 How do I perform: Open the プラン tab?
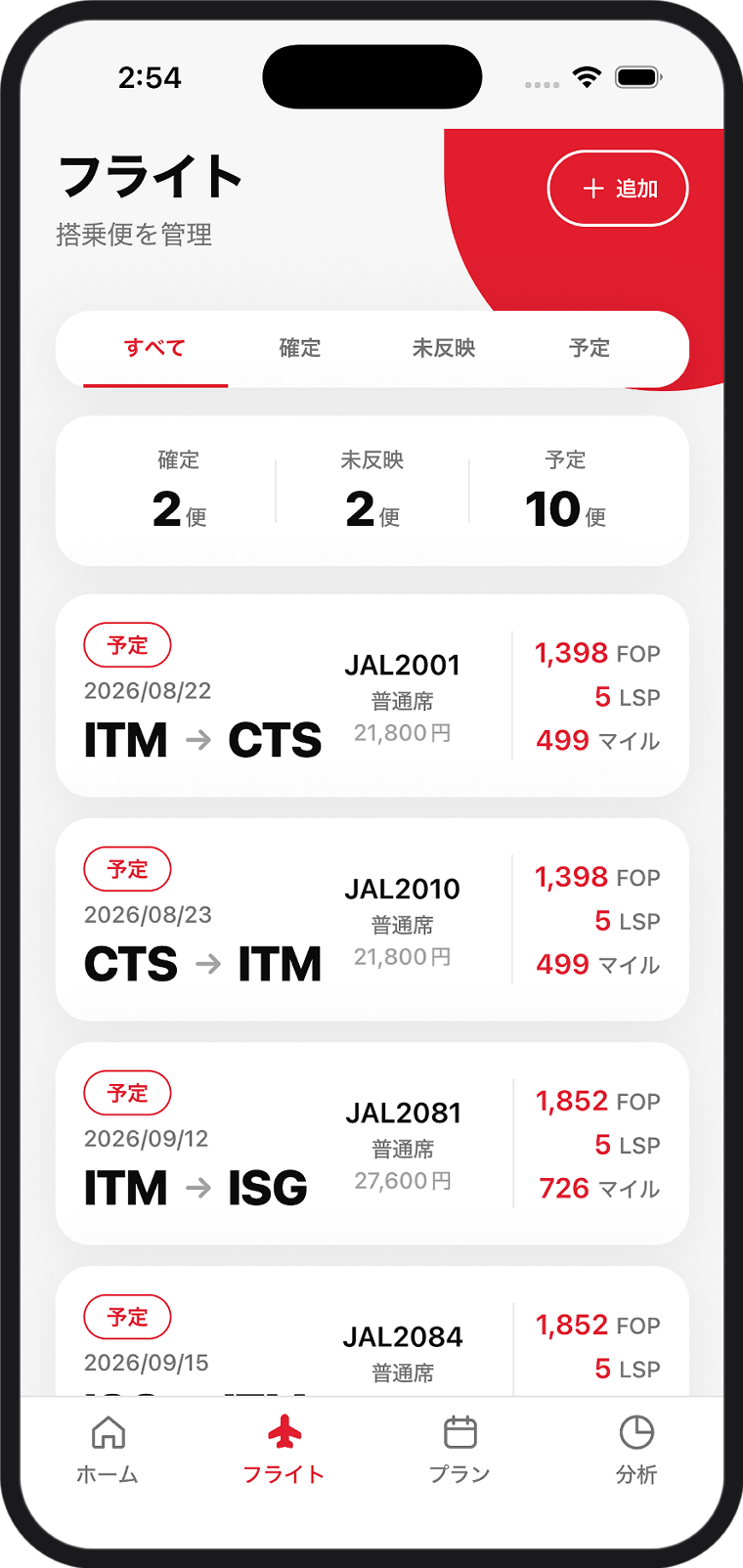[x=460, y=1450]
